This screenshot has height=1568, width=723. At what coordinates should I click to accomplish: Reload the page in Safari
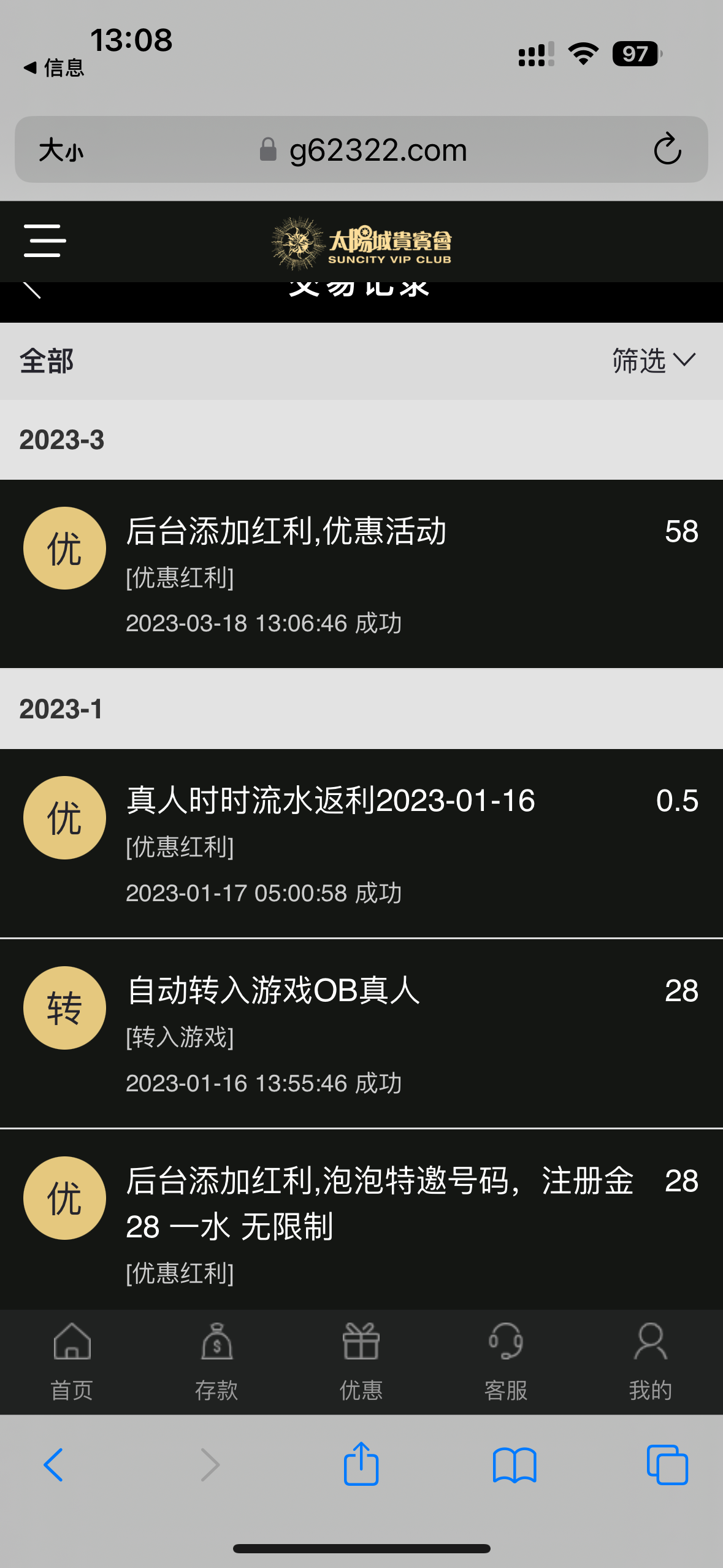point(667,150)
